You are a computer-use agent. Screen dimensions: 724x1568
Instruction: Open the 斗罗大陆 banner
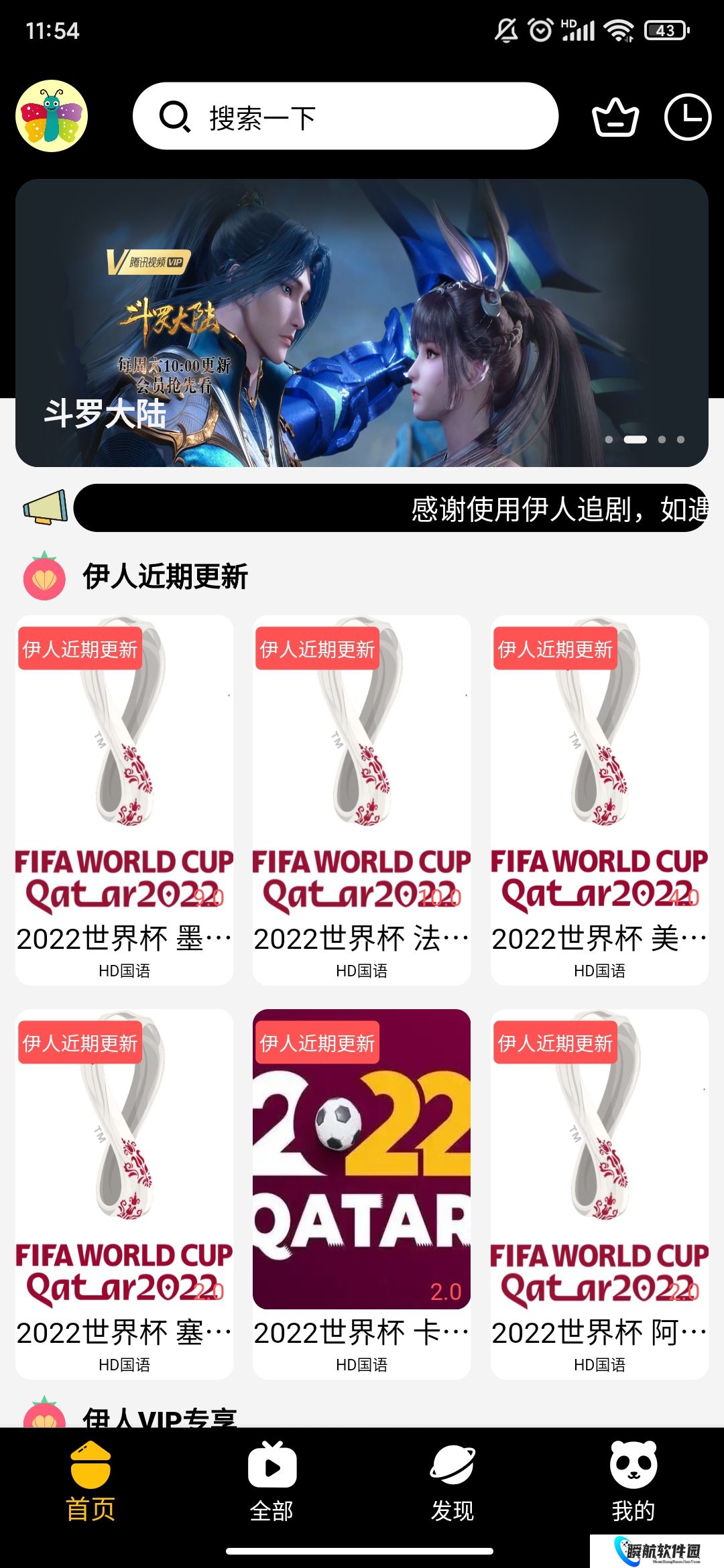362,322
